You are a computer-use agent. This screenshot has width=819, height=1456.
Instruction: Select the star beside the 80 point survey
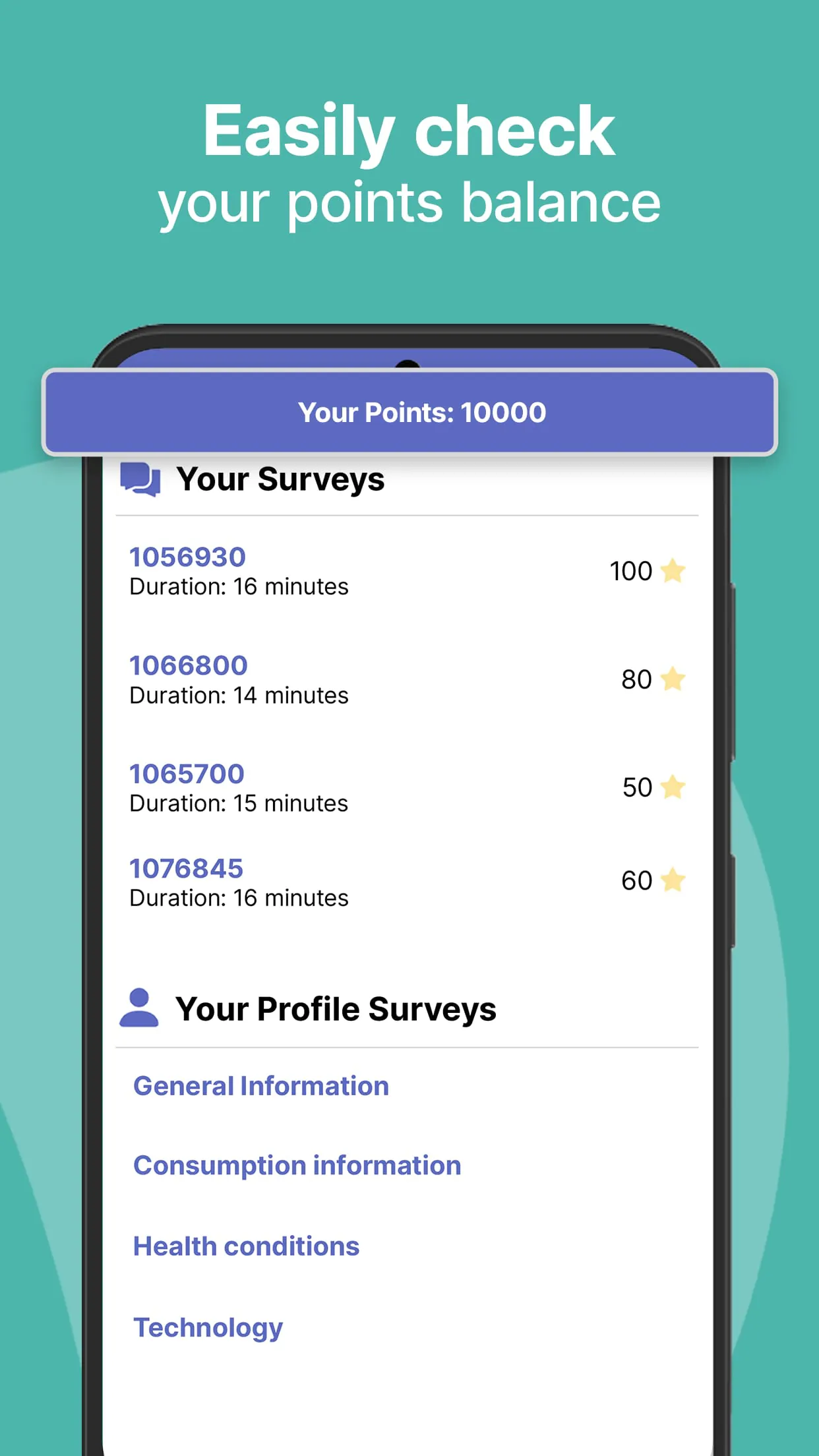tap(672, 679)
